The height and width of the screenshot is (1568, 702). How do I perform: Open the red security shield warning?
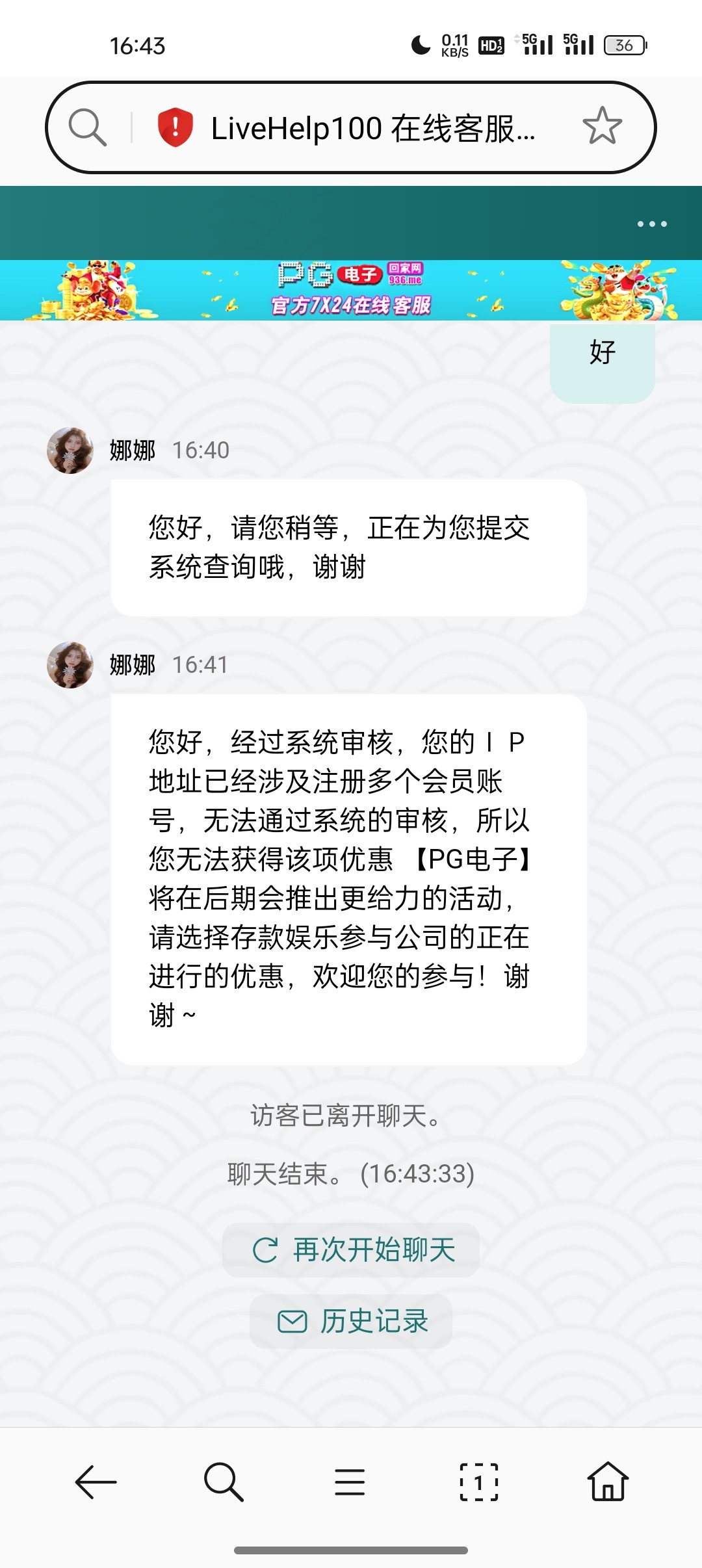coord(175,127)
